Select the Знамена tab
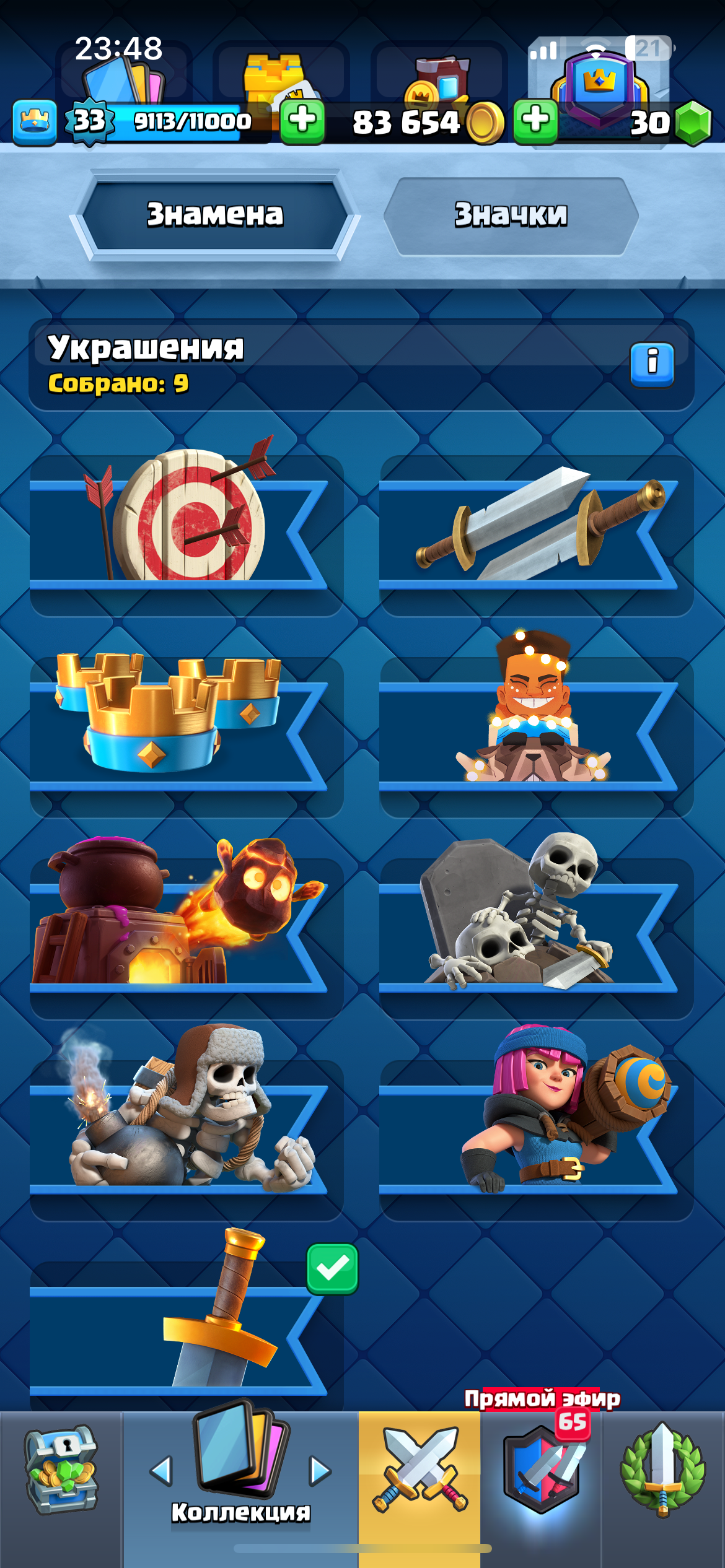The image size is (725, 1568). [x=214, y=216]
